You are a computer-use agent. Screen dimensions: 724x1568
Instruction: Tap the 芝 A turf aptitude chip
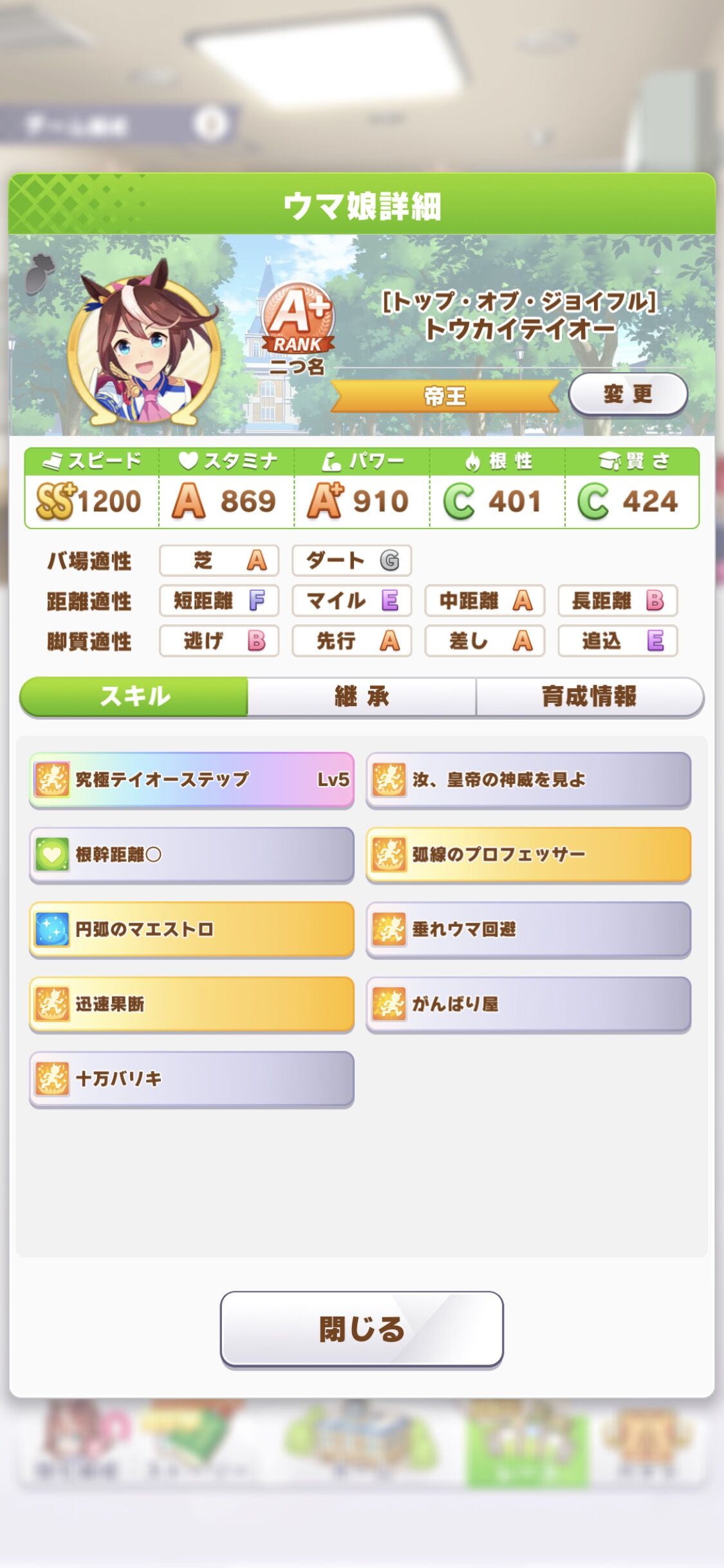pyautogui.click(x=219, y=561)
